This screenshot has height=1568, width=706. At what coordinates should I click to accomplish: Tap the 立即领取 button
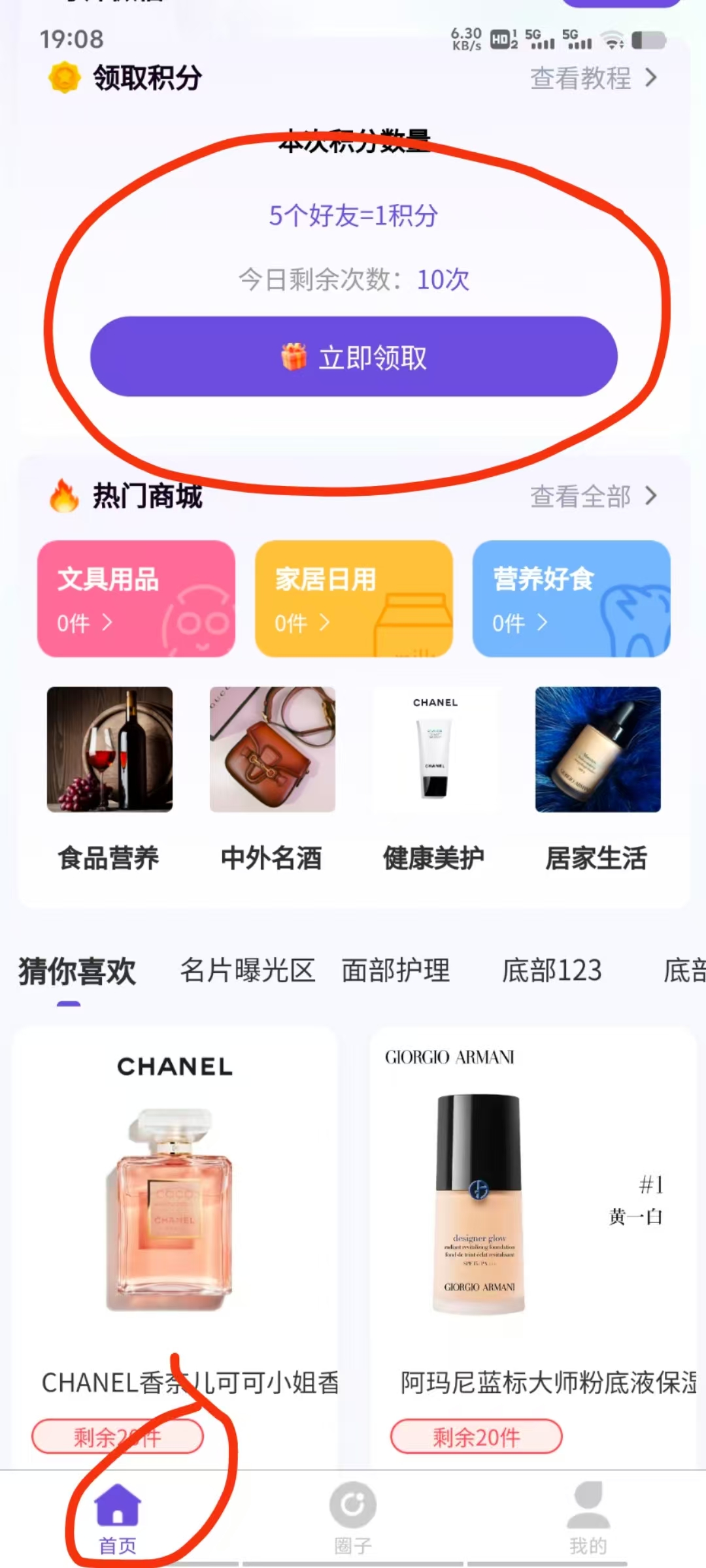tap(354, 357)
